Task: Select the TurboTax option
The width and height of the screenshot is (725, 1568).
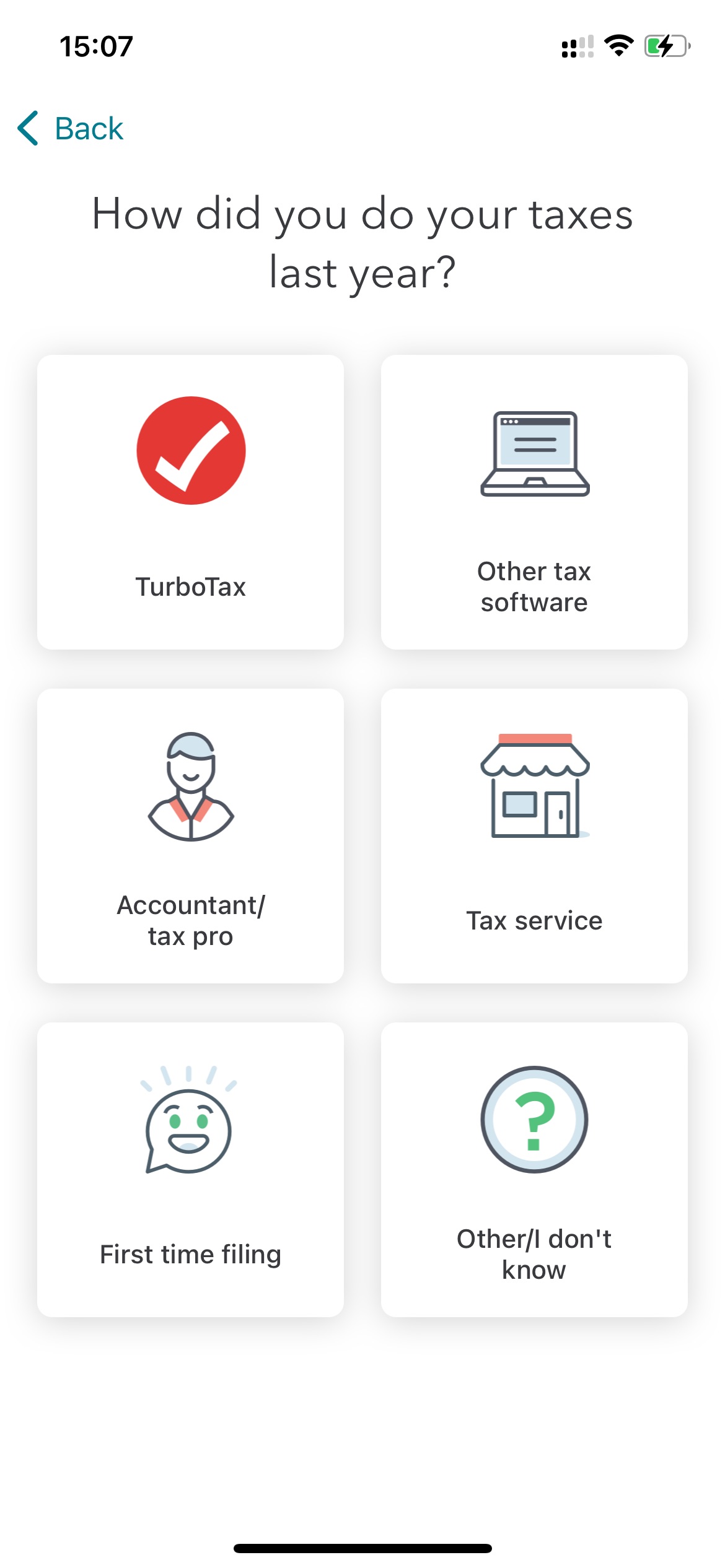Action: click(190, 502)
